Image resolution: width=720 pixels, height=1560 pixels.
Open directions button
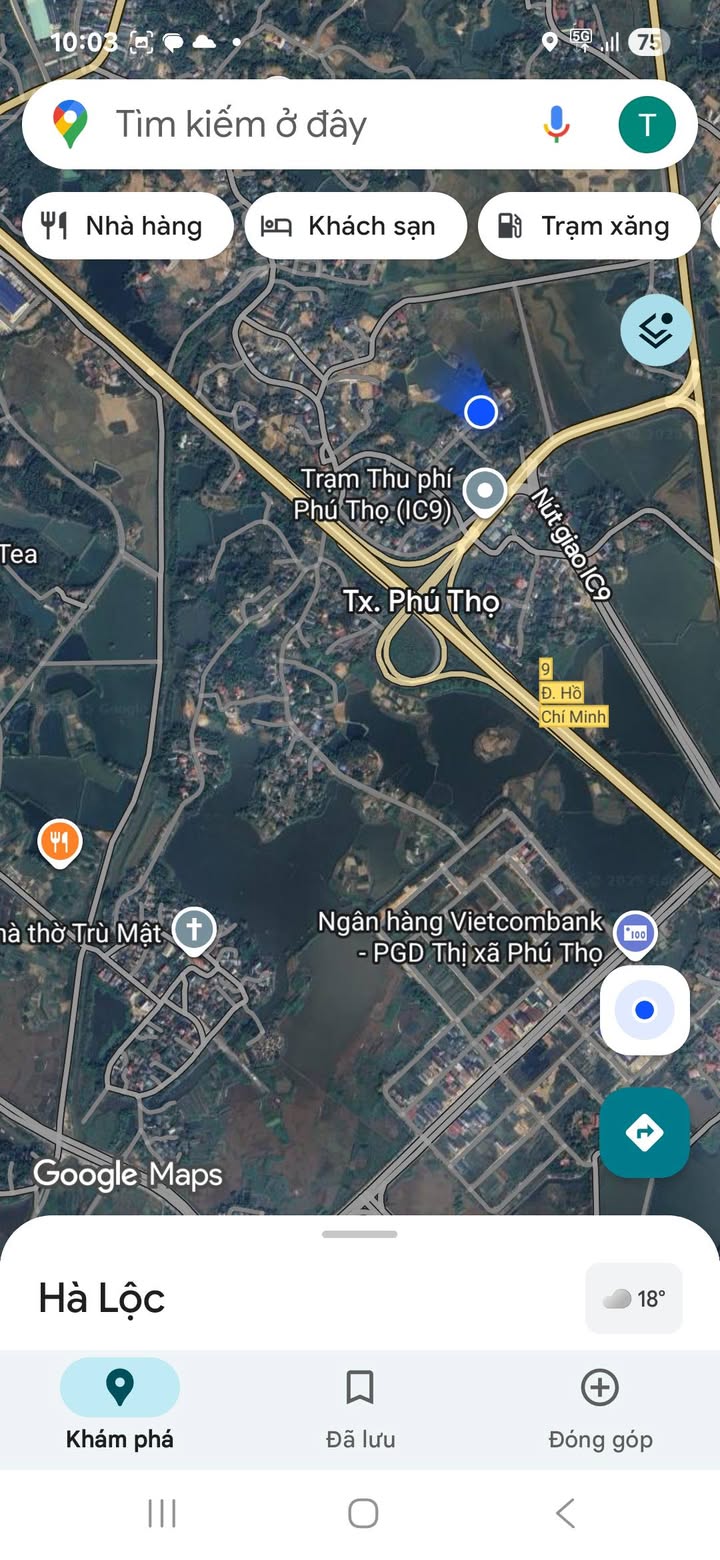[x=644, y=1133]
